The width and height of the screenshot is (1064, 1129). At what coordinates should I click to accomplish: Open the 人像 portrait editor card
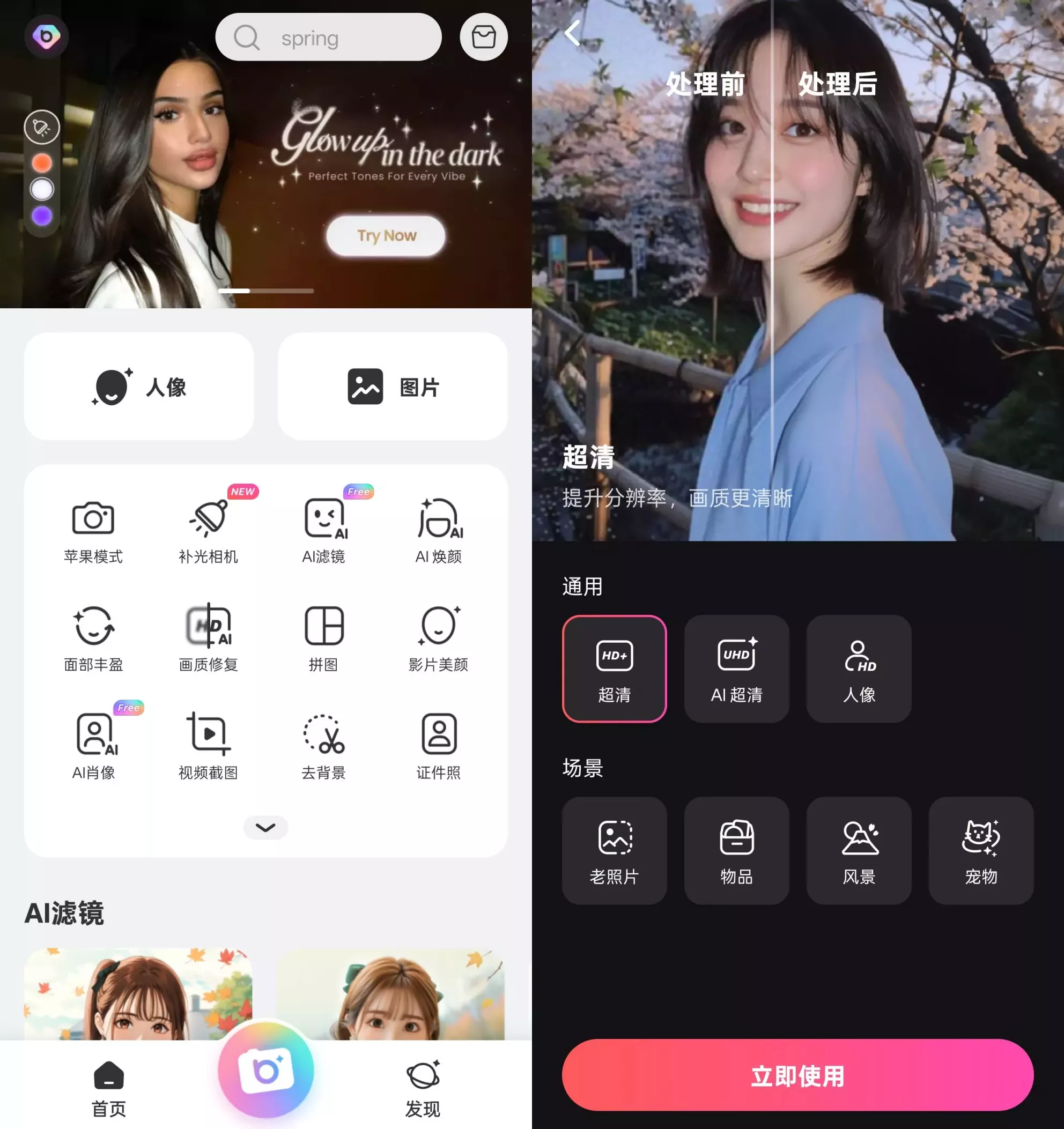tap(139, 387)
